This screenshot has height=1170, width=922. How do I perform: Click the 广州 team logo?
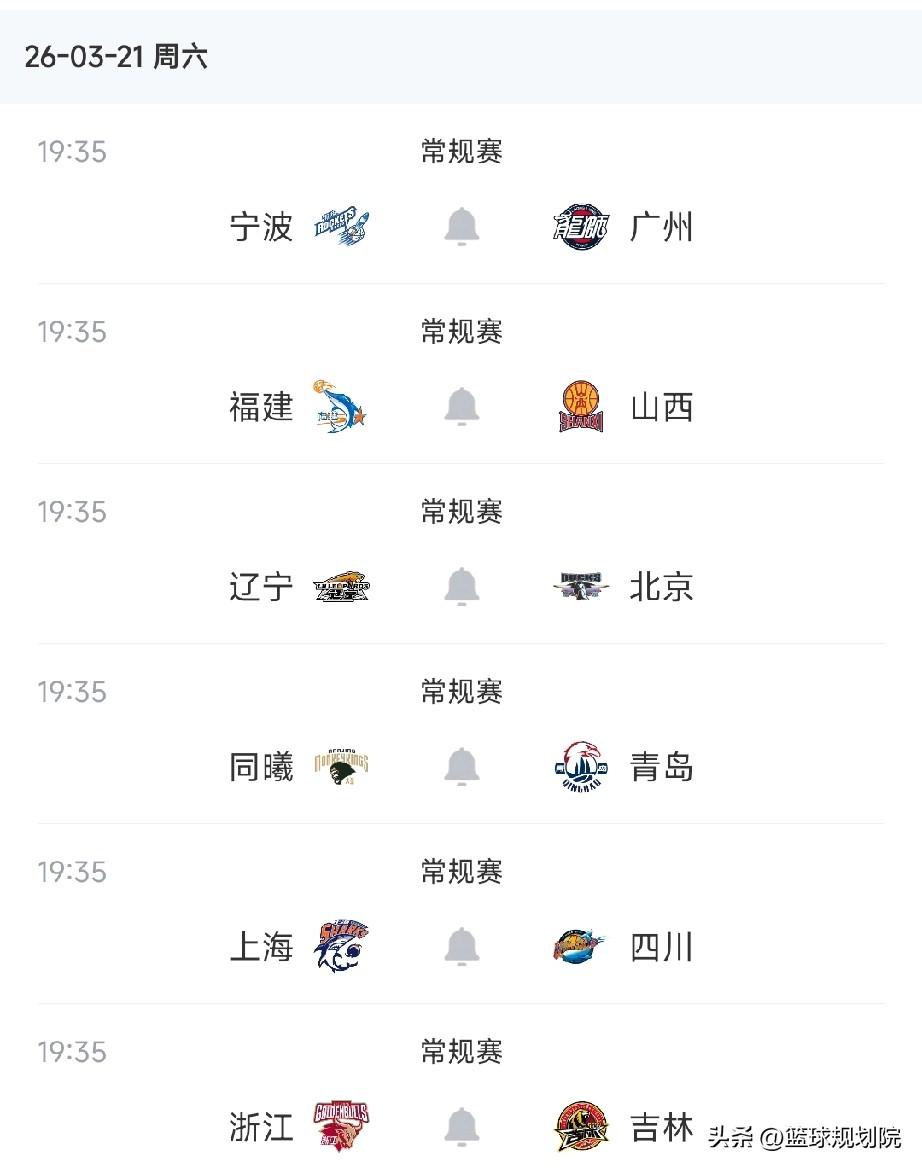(580, 226)
